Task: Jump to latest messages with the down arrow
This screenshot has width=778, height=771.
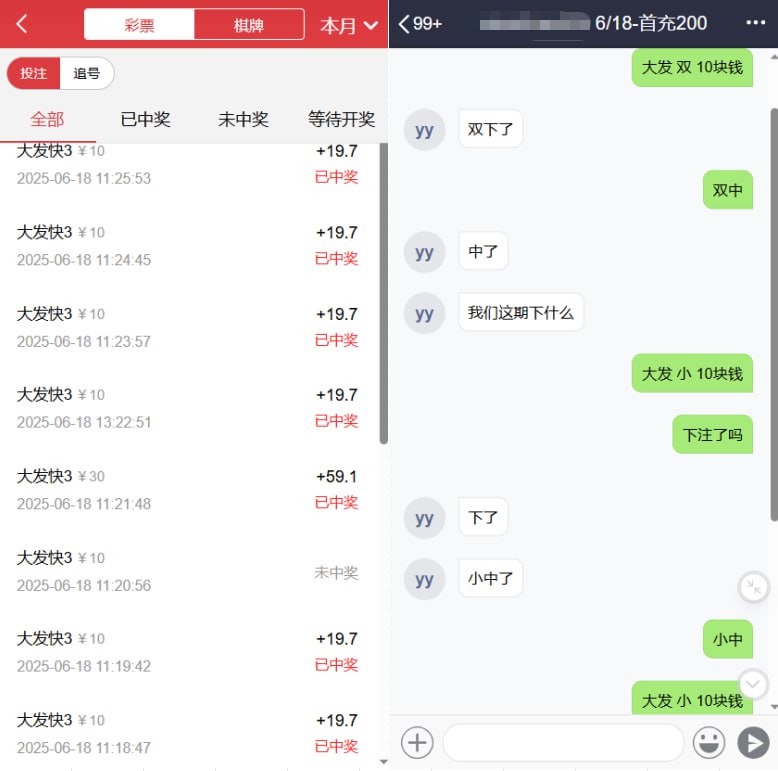Action: pos(753,684)
